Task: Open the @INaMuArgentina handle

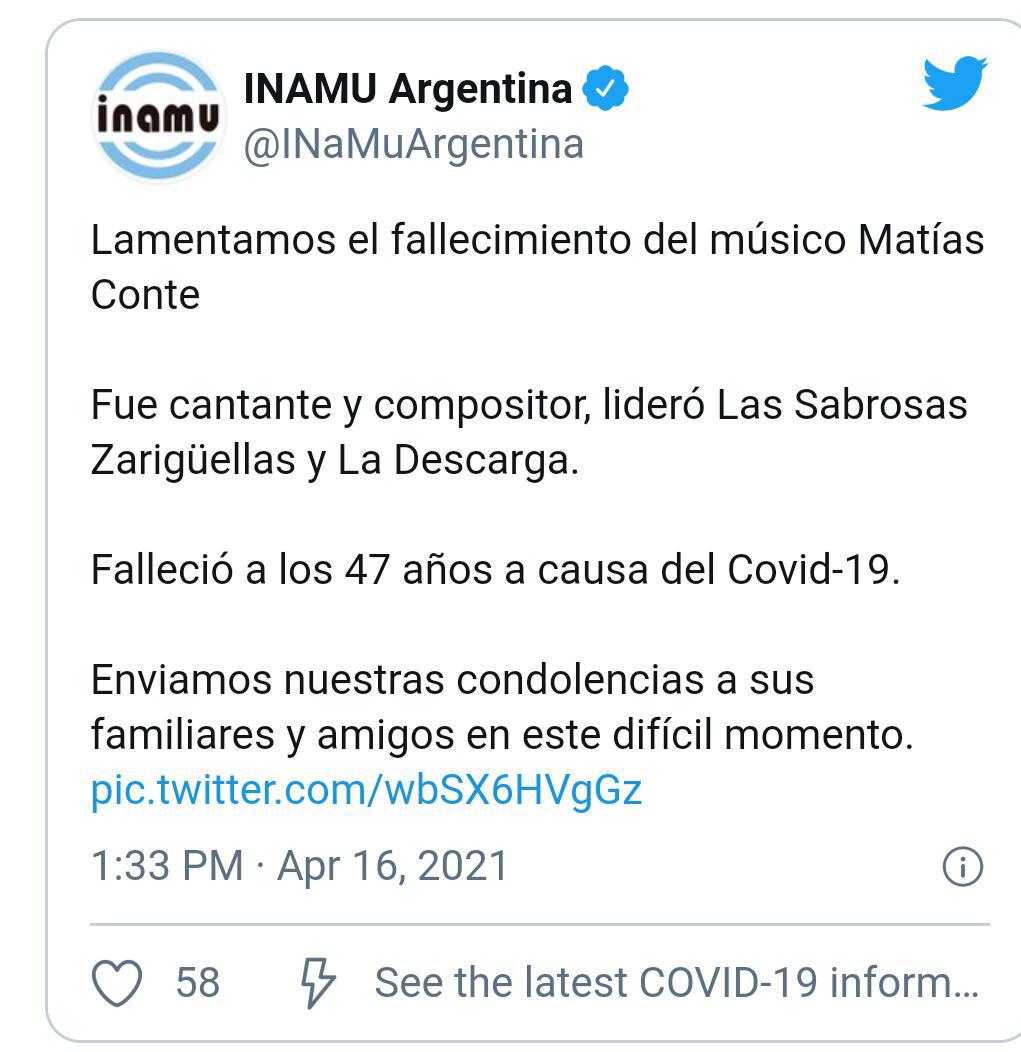Action: (x=413, y=144)
